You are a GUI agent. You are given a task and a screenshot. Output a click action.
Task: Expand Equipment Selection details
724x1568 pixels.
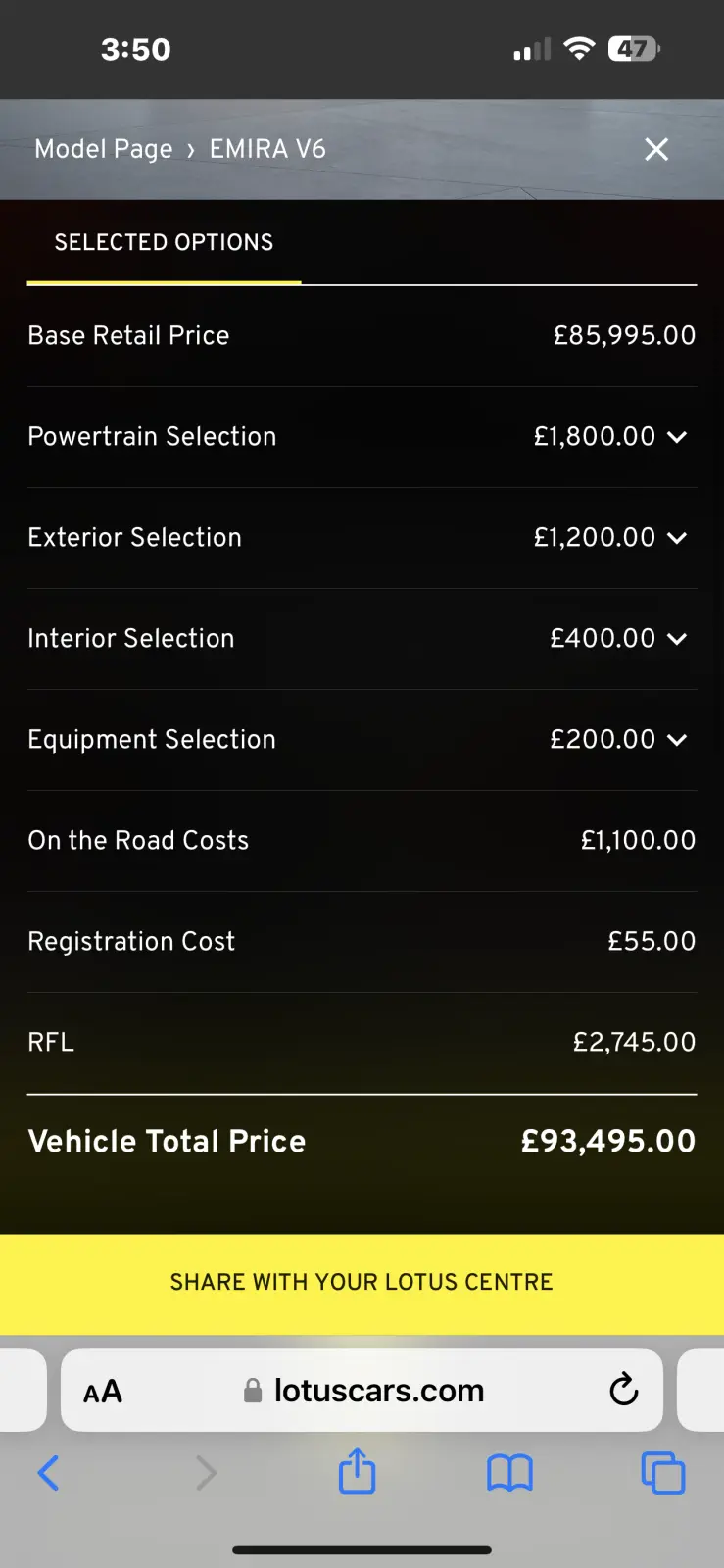pyautogui.click(x=676, y=740)
